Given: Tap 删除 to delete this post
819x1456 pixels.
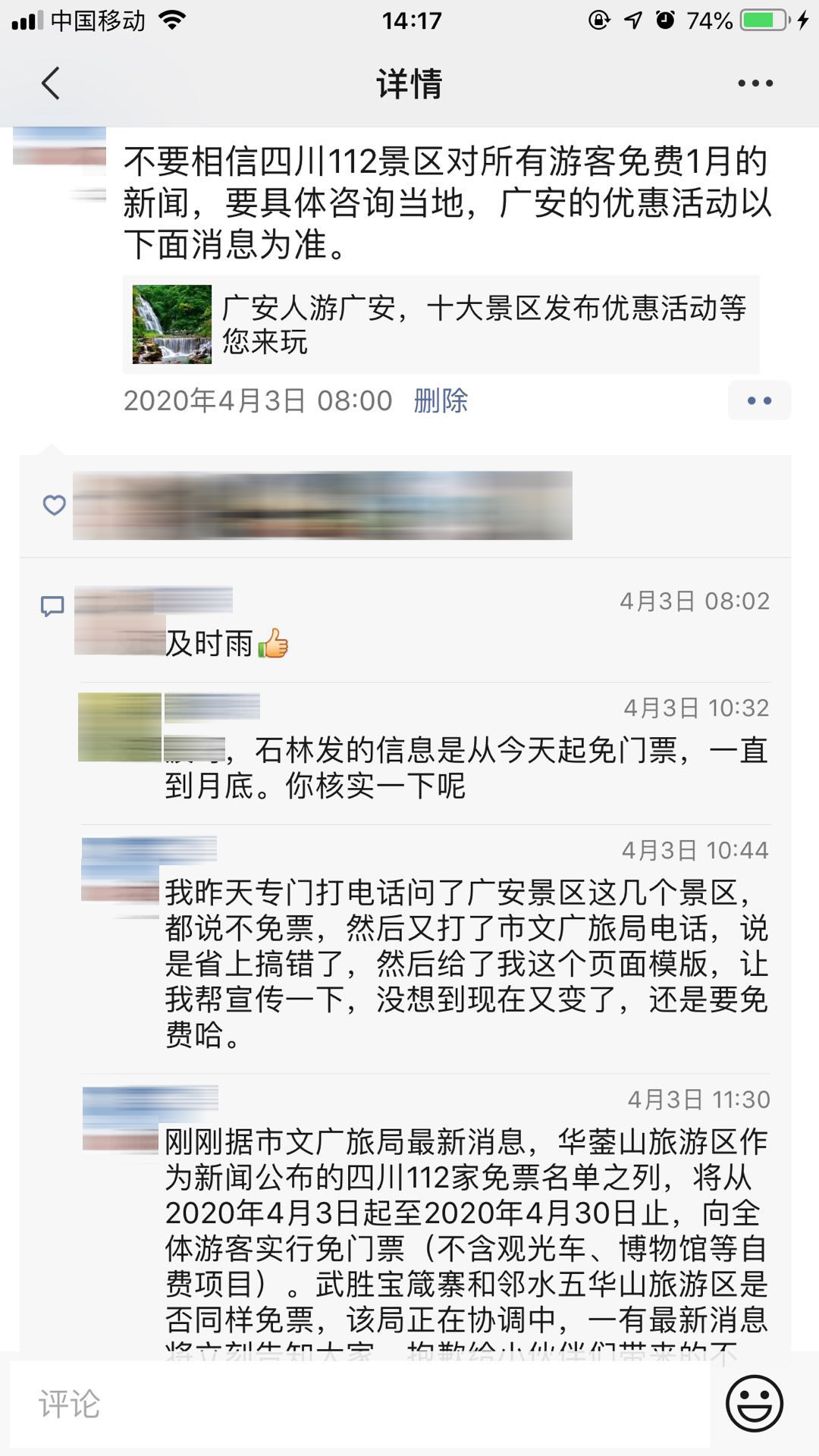Looking at the screenshot, I should 441,400.
